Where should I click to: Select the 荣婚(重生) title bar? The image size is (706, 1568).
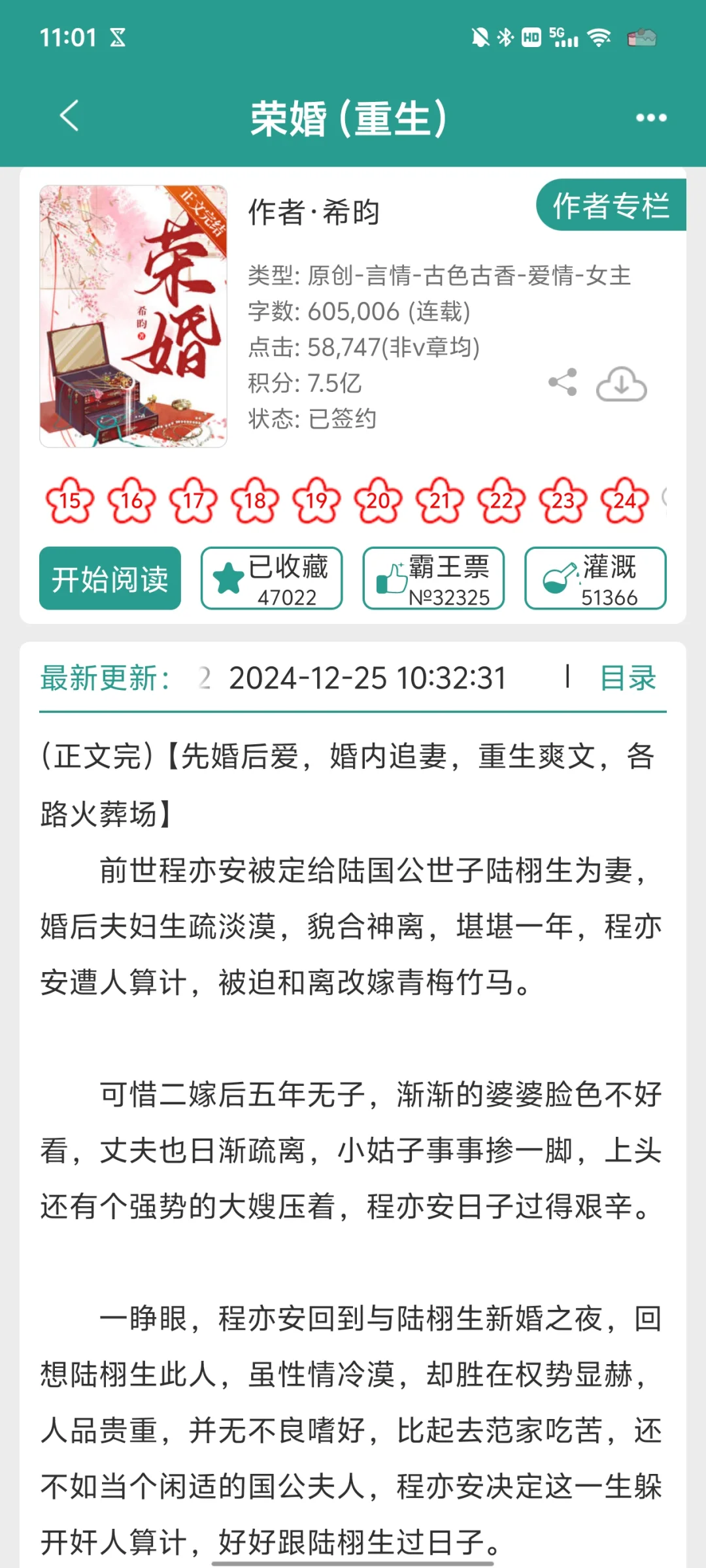tap(350, 119)
